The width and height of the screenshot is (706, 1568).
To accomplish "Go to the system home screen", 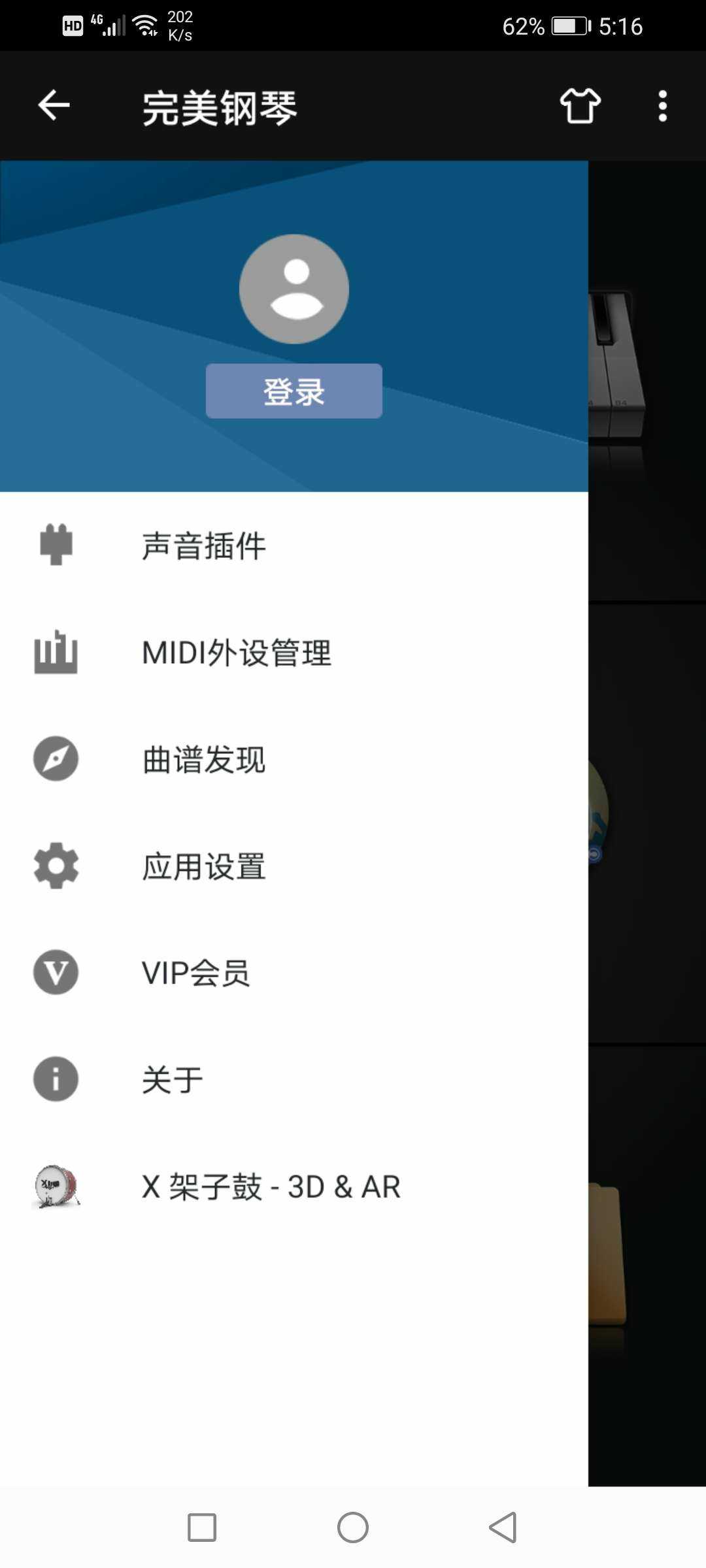I will tap(353, 1527).
